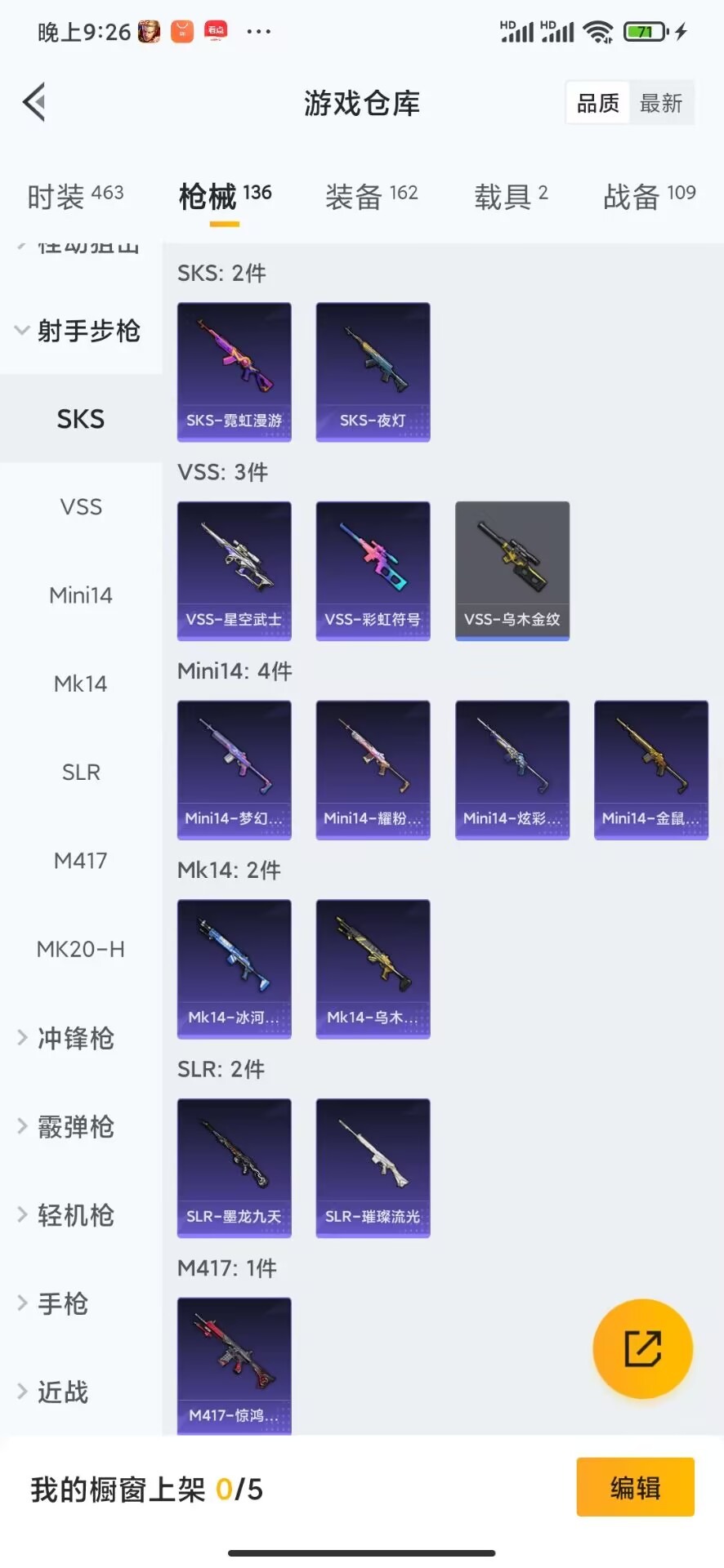Viewport: 724px width, 1568px height.
Task: Switch to the 时装 tab
Action: [75, 196]
